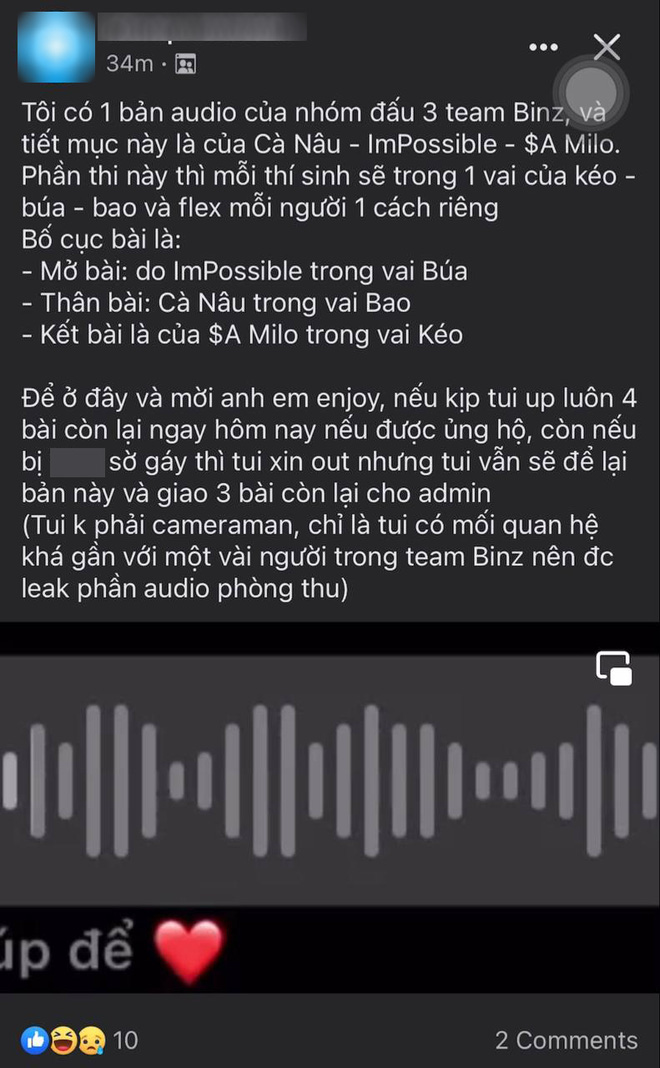
Task: Open the three-dot post options menu
Action: click(544, 47)
